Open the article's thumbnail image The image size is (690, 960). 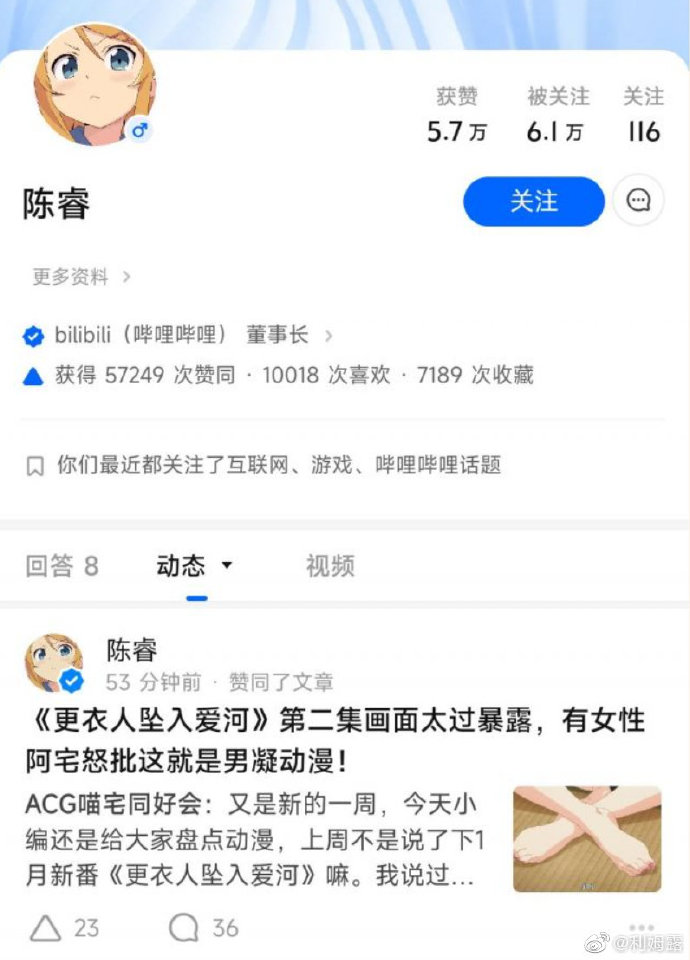586,838
